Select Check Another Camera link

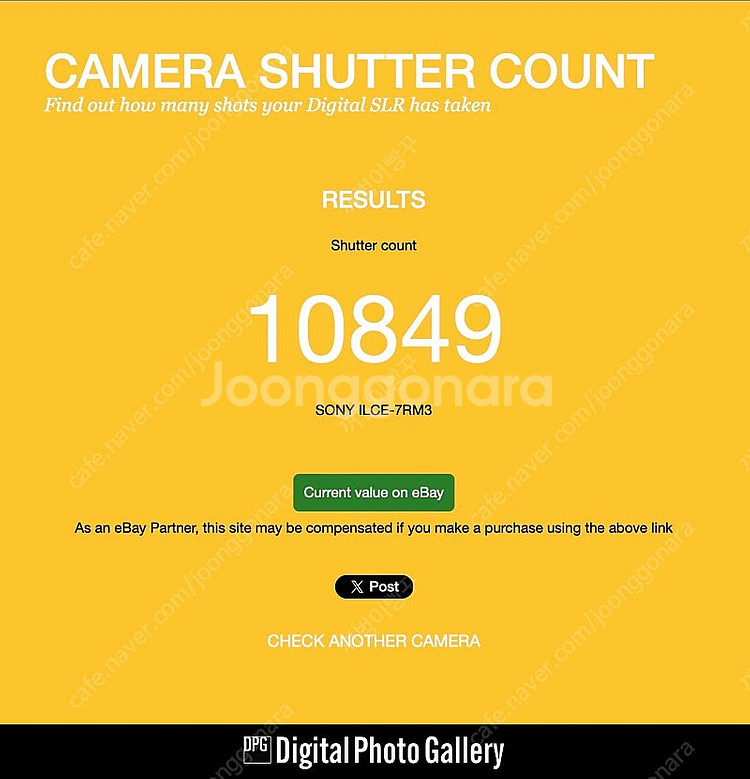(373, 641)
